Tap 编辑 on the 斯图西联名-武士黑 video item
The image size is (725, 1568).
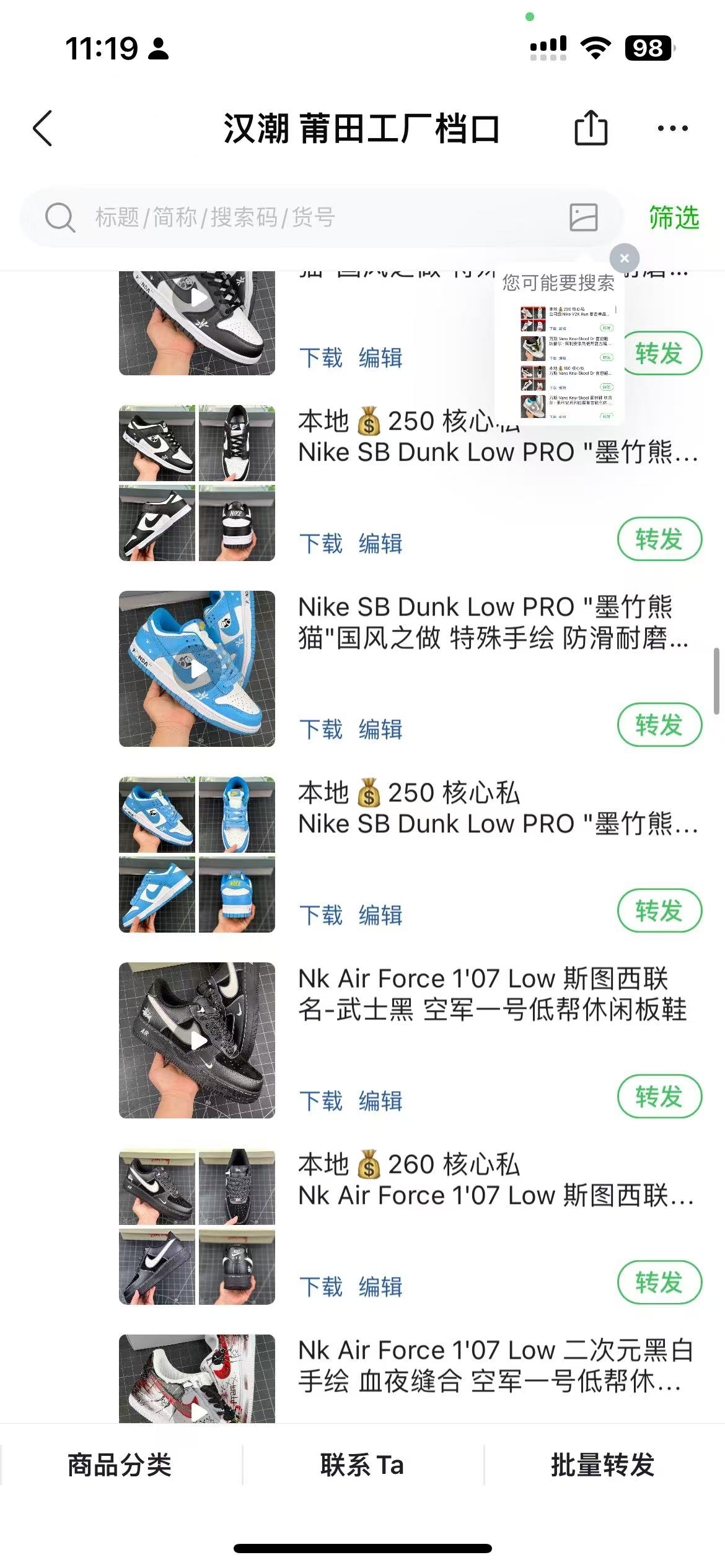380,1100
